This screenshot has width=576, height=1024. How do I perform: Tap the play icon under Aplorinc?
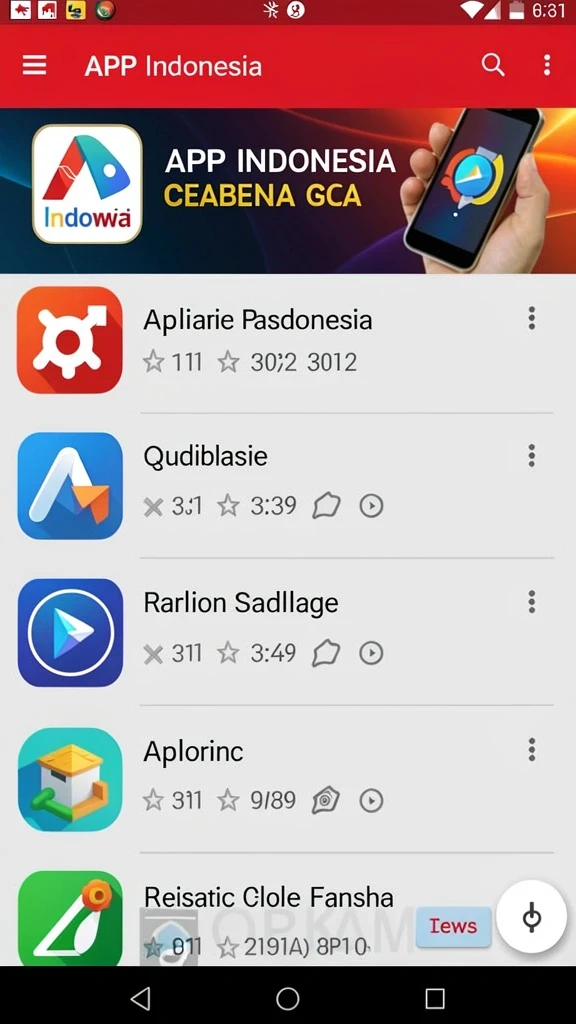[x=372, y=801]
